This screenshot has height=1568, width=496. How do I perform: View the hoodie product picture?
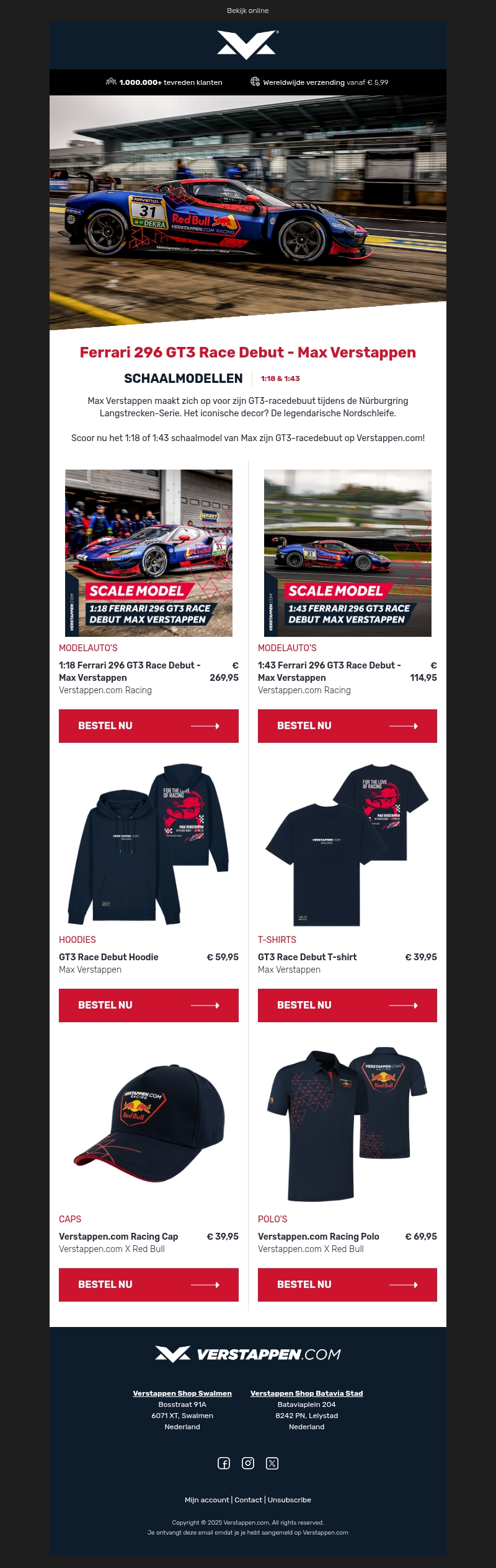tap(148, 844)
